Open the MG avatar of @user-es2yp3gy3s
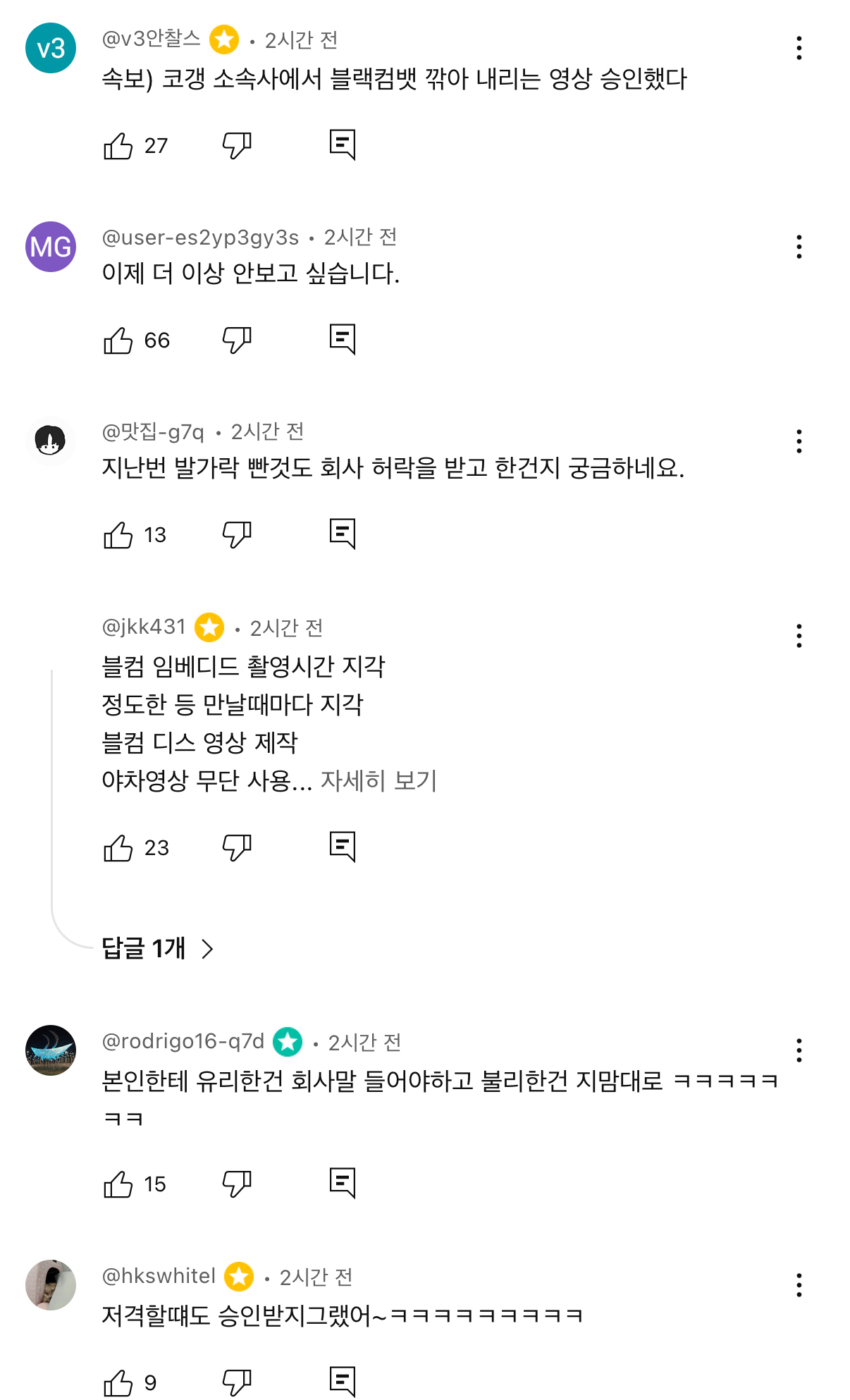850x1400 pixels. (51, 247)
